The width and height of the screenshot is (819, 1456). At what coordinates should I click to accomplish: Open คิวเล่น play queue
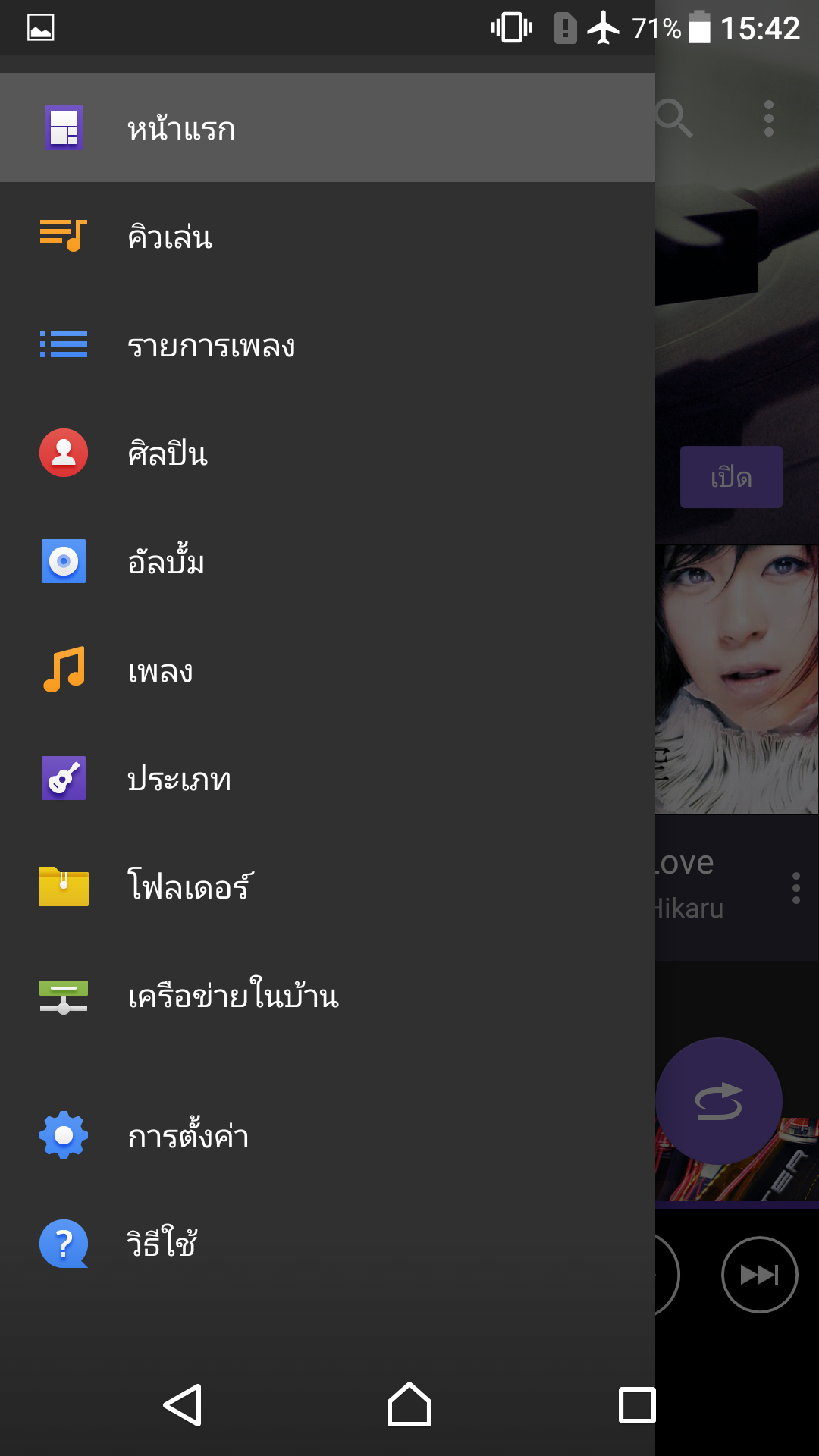click(326, 237)
